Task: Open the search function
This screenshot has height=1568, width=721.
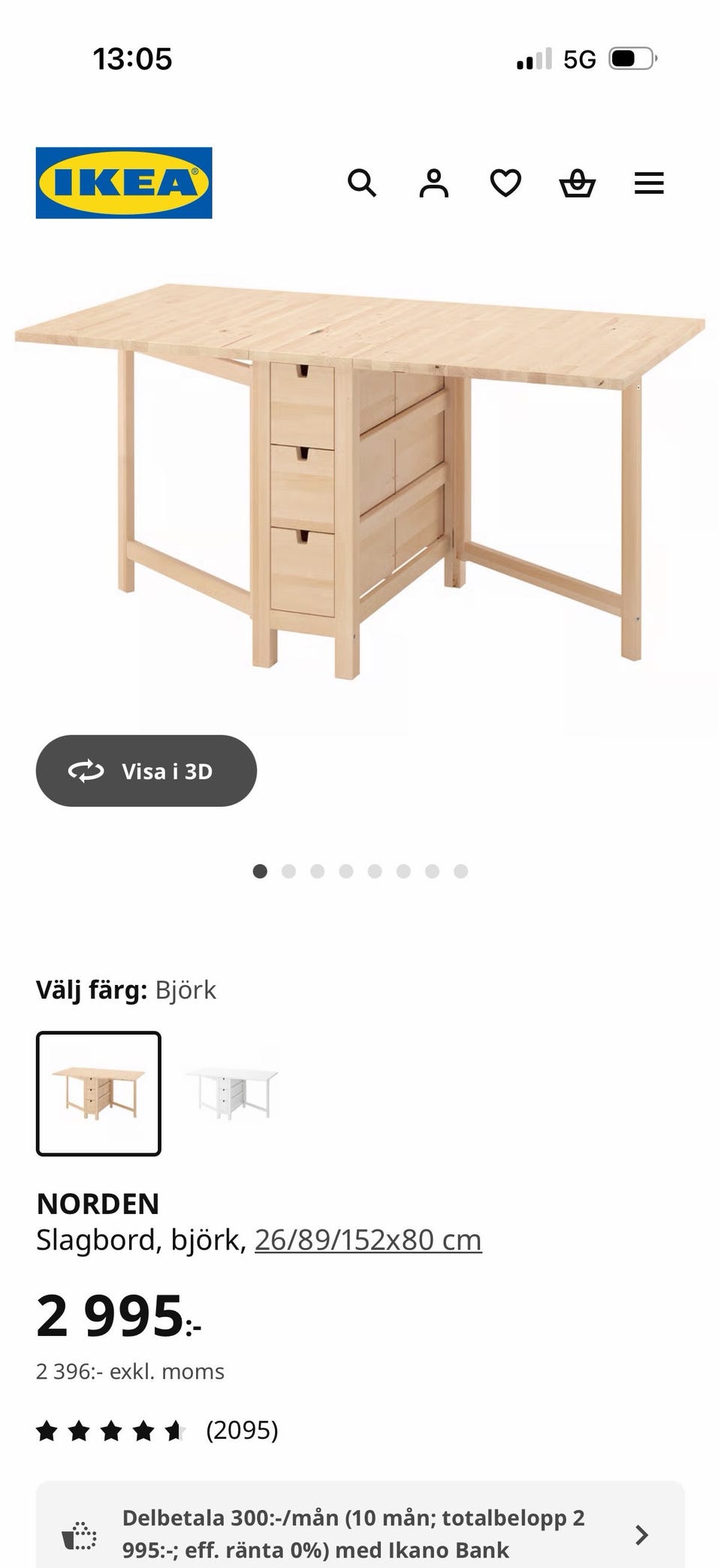Action: (x=363, y=183)
